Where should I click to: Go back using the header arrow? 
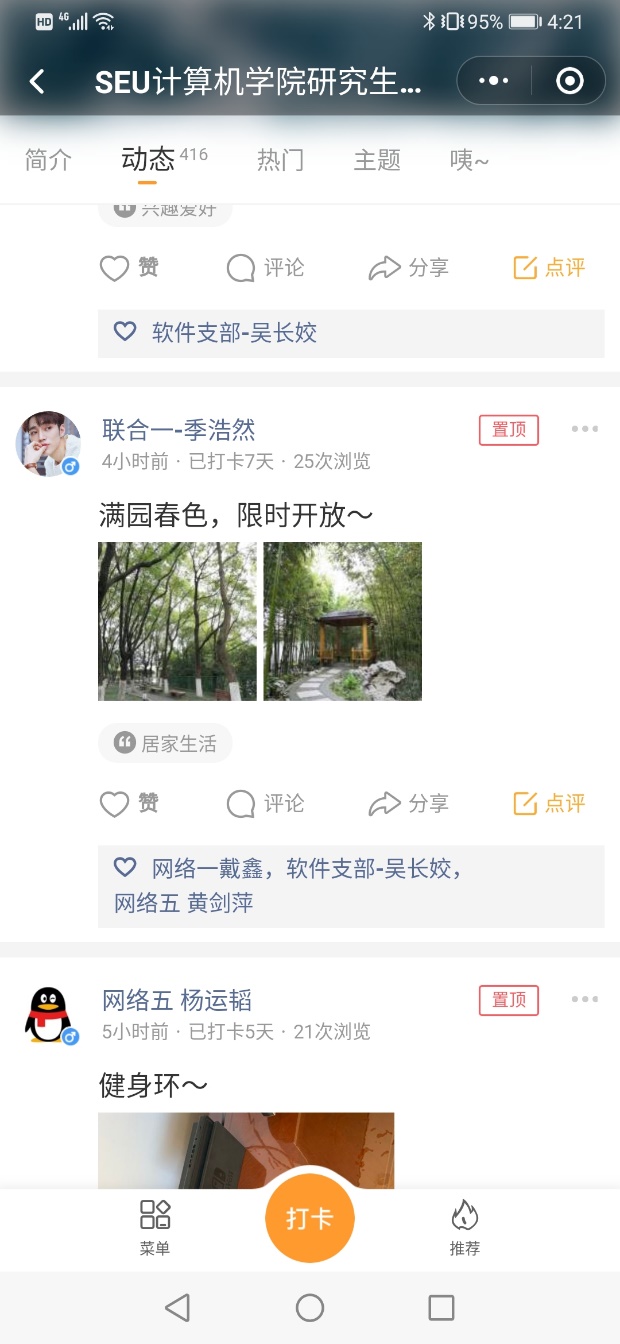click(37, 81)
